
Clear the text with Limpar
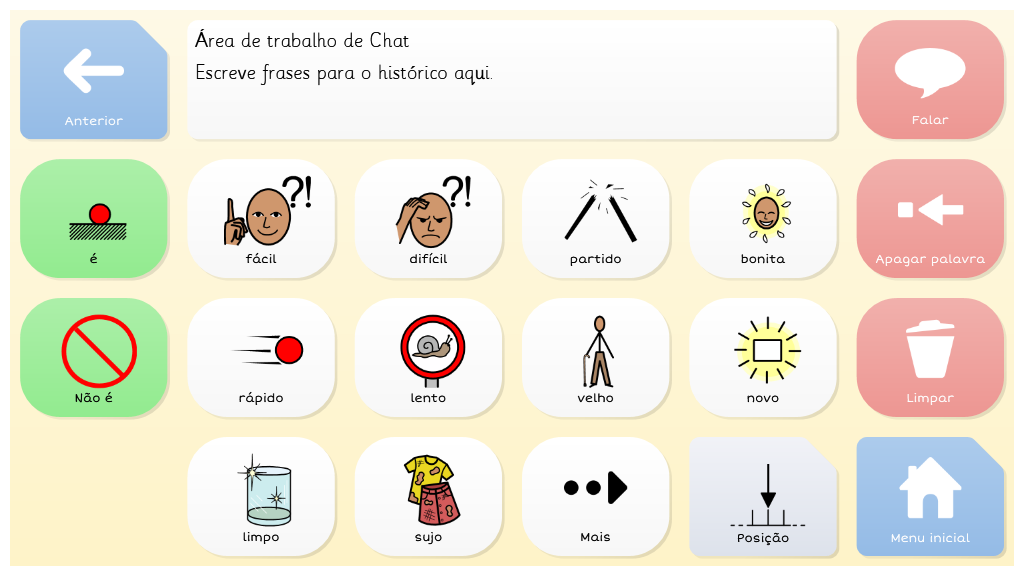coord(930,358)
